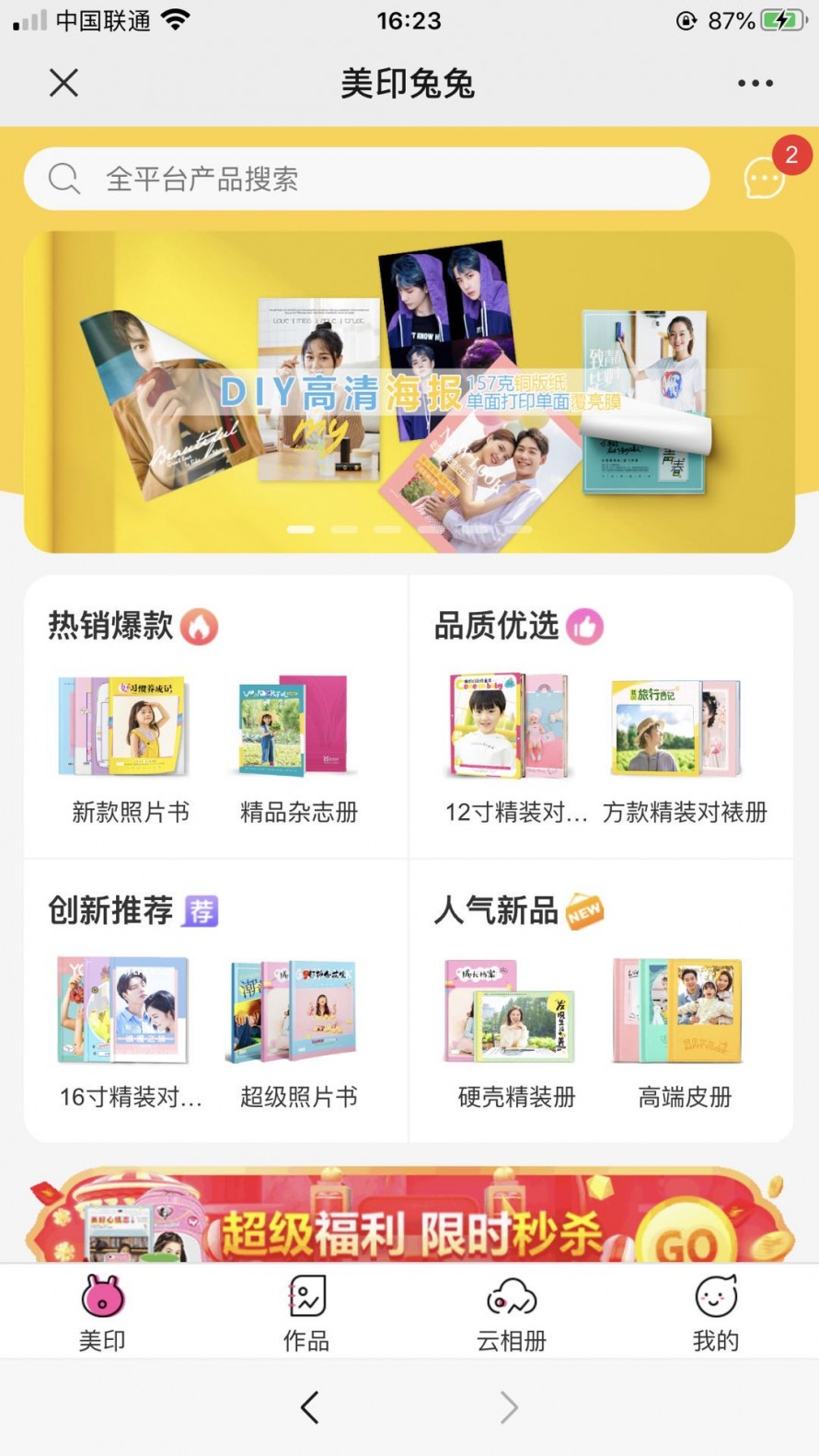Open the 我的 tab

point(716,1312)
